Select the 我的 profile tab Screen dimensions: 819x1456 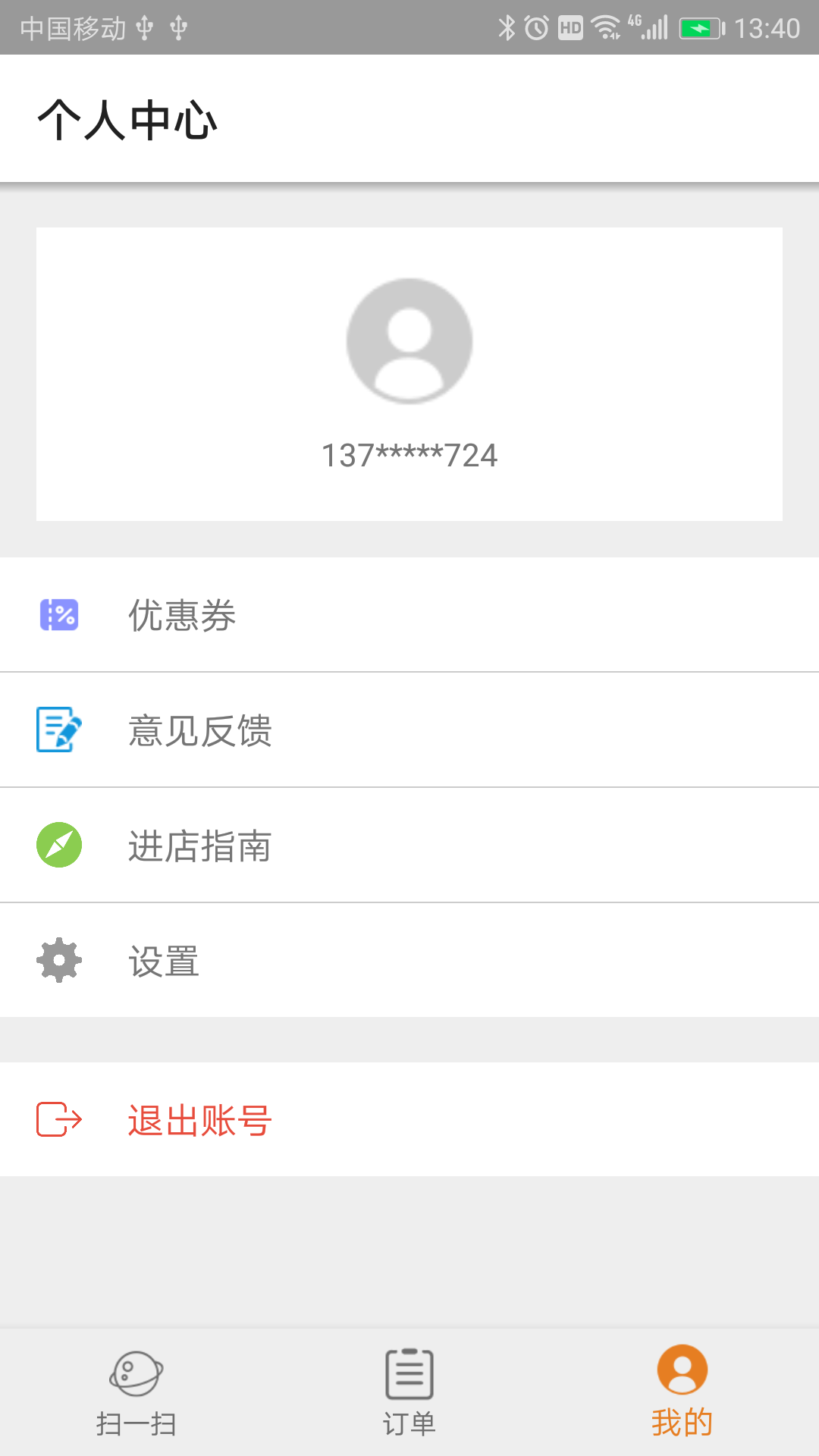tap(682, 1393)
